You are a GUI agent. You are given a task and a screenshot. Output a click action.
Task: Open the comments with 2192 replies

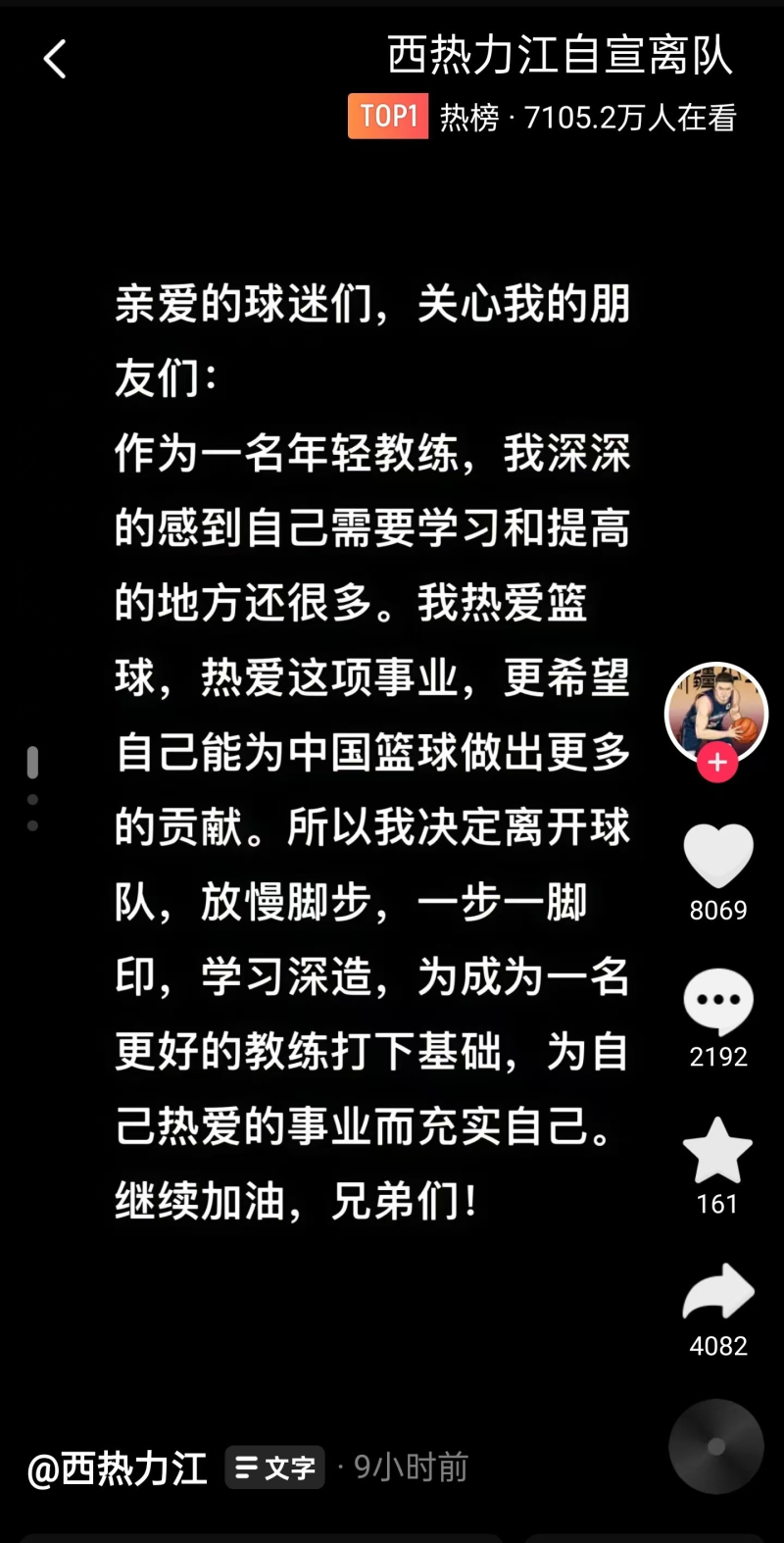coord(718,1001)
